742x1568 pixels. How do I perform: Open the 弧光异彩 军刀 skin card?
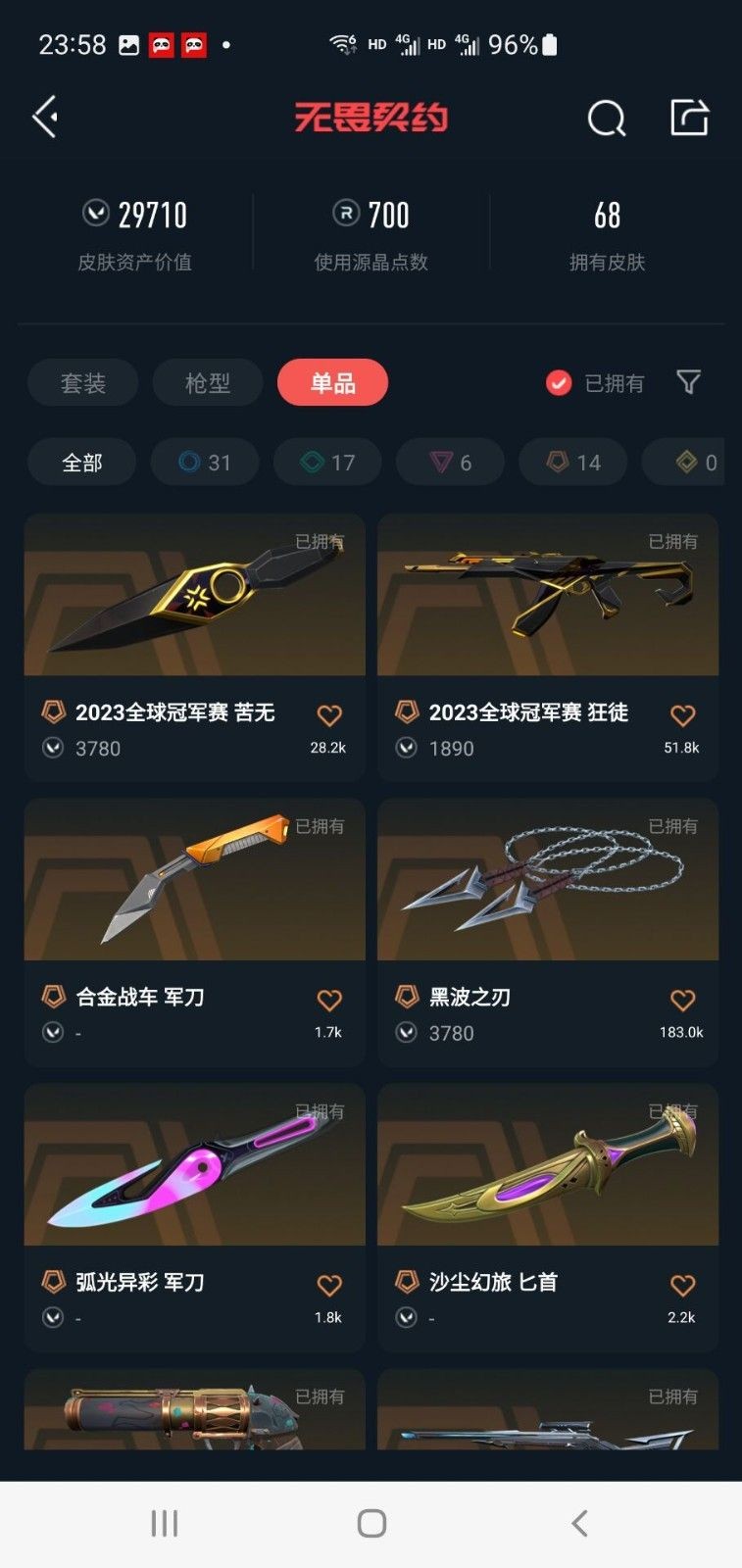[194, 1217]
